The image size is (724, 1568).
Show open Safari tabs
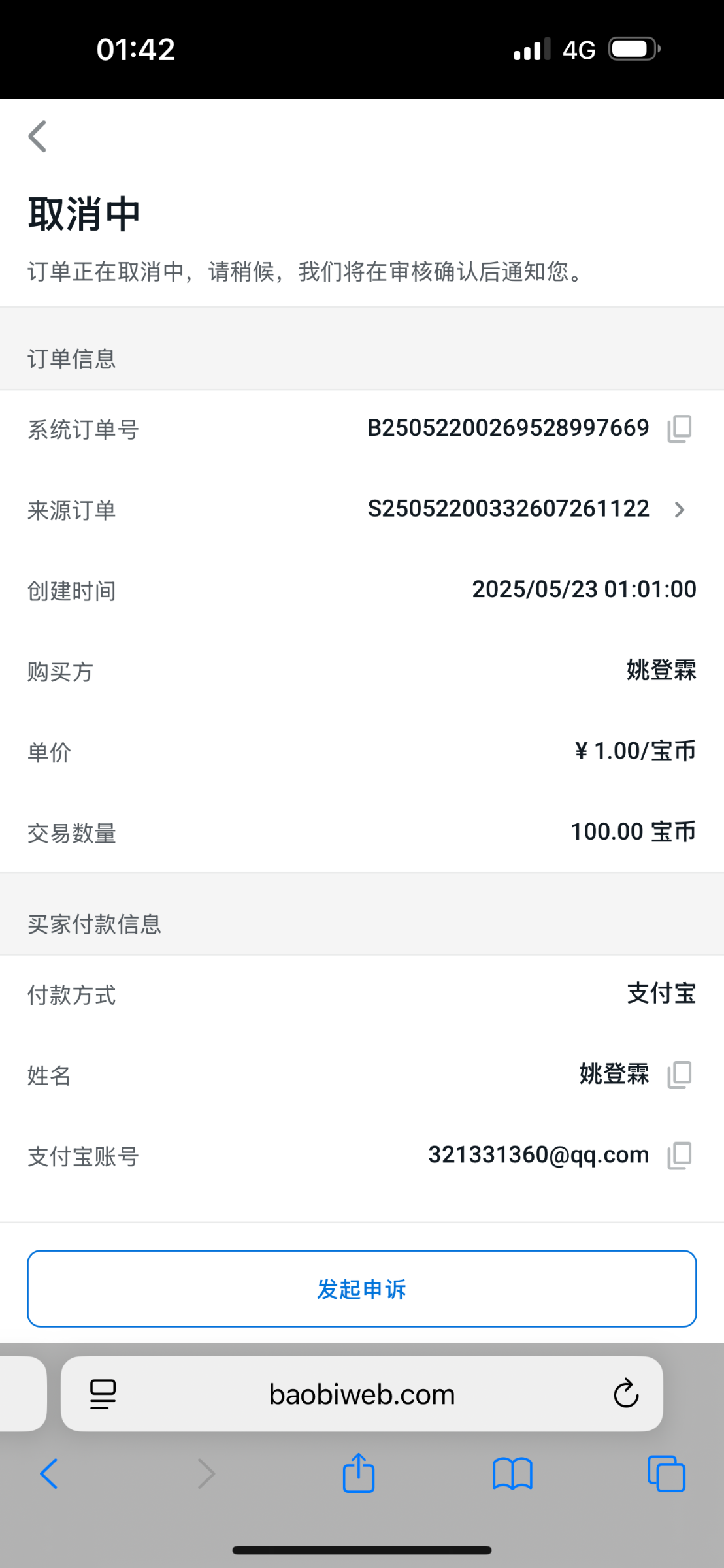coord(666,1474)
